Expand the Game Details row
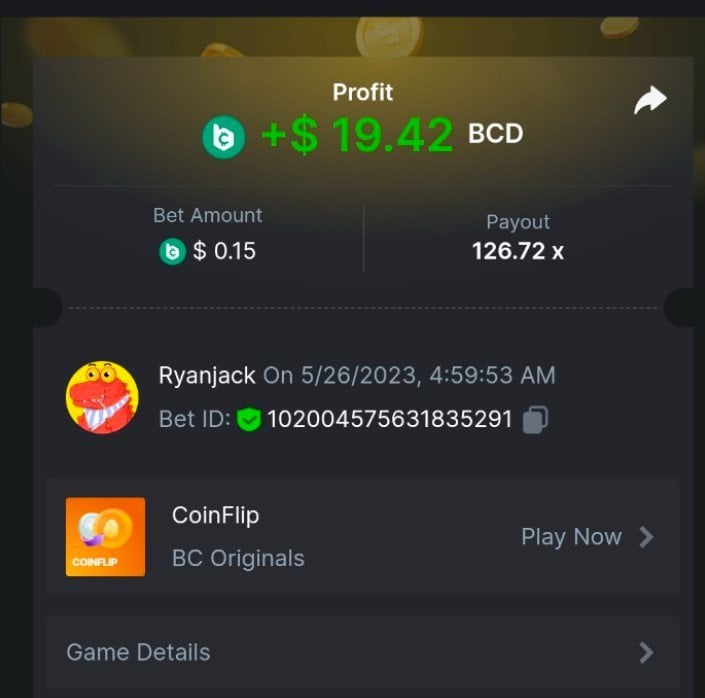 362,652
